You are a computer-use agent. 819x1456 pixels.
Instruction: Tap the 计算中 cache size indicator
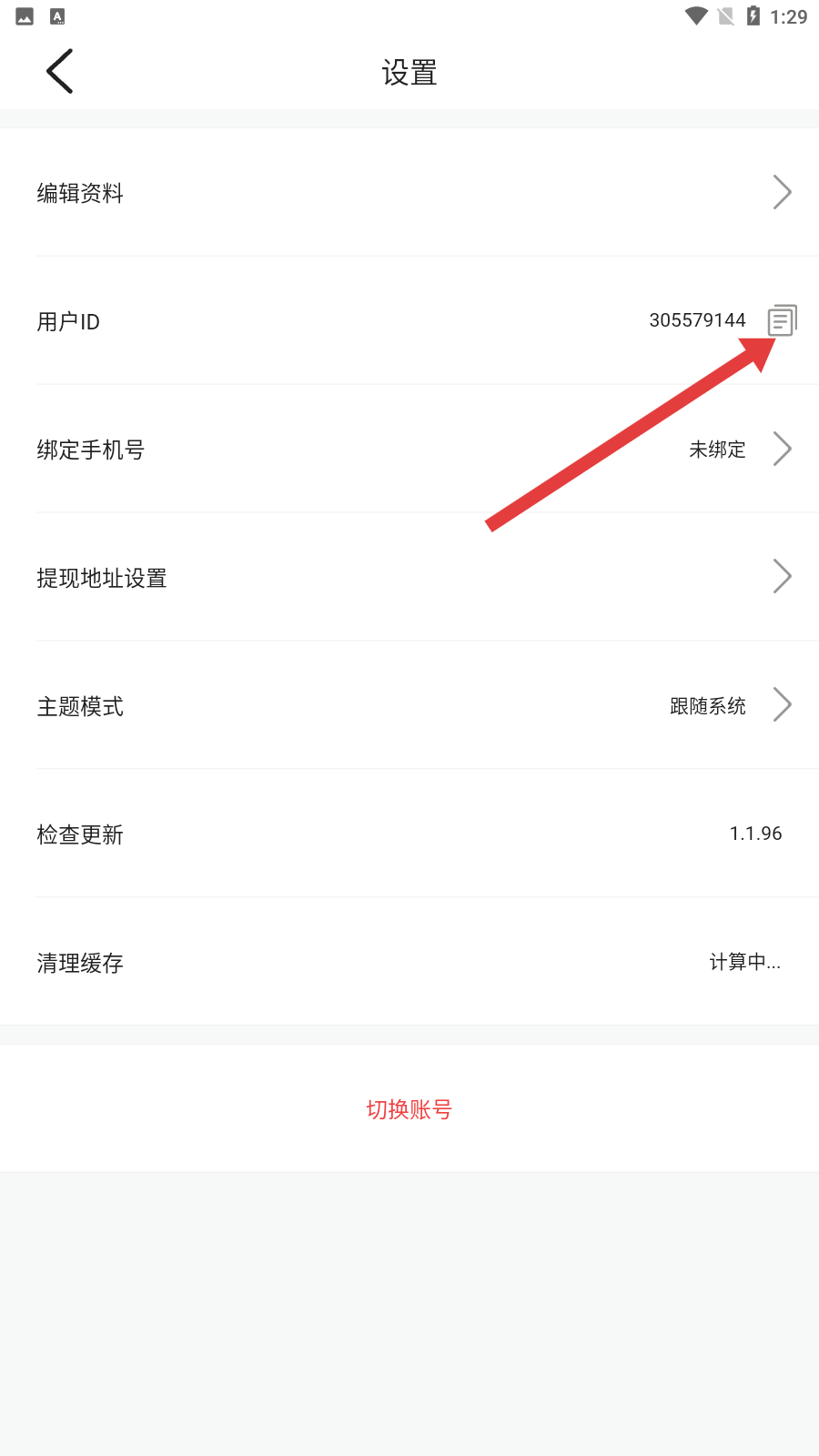point(744,962)
